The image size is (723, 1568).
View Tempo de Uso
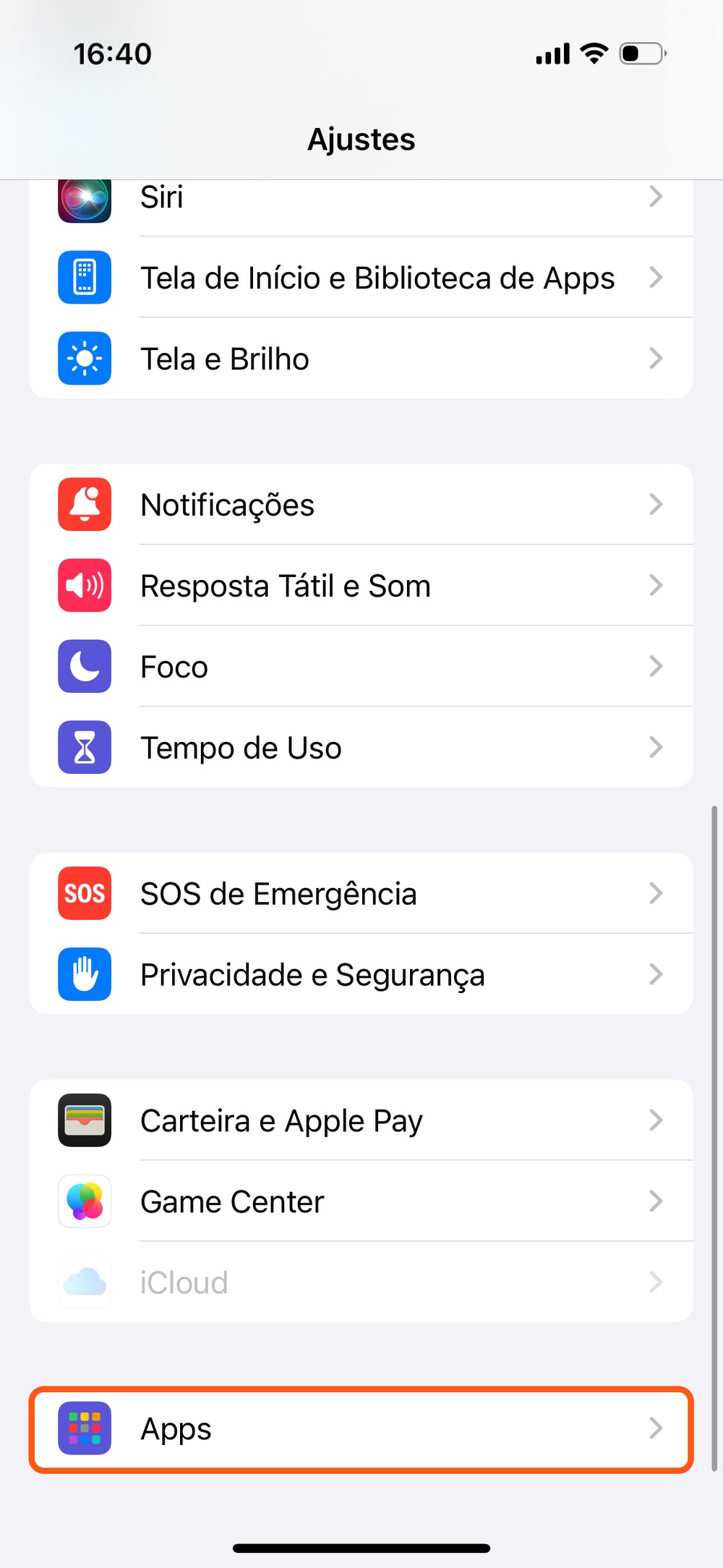coord(361,748)
